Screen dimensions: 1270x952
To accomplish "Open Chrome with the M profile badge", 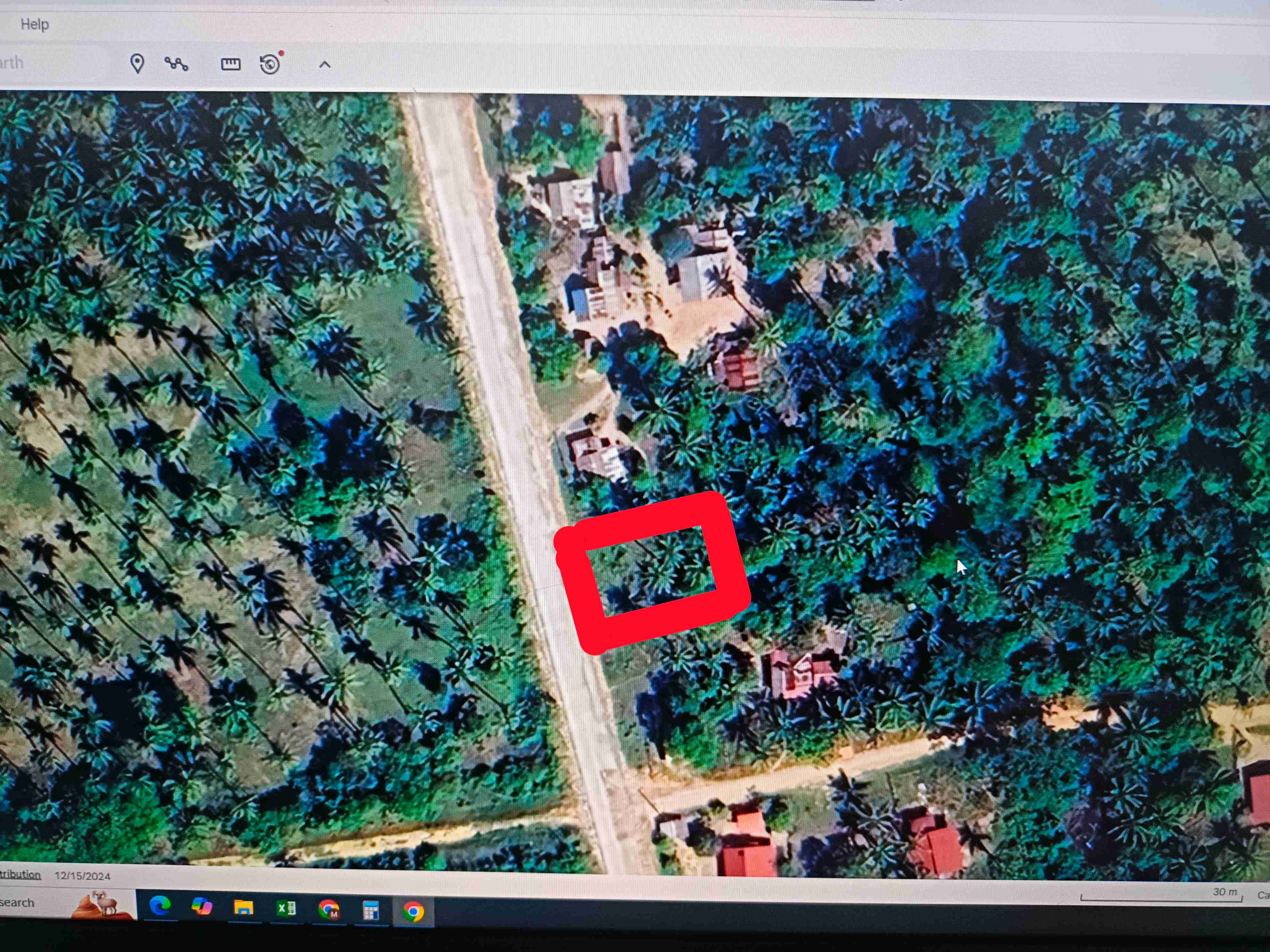I will [328, 909].
